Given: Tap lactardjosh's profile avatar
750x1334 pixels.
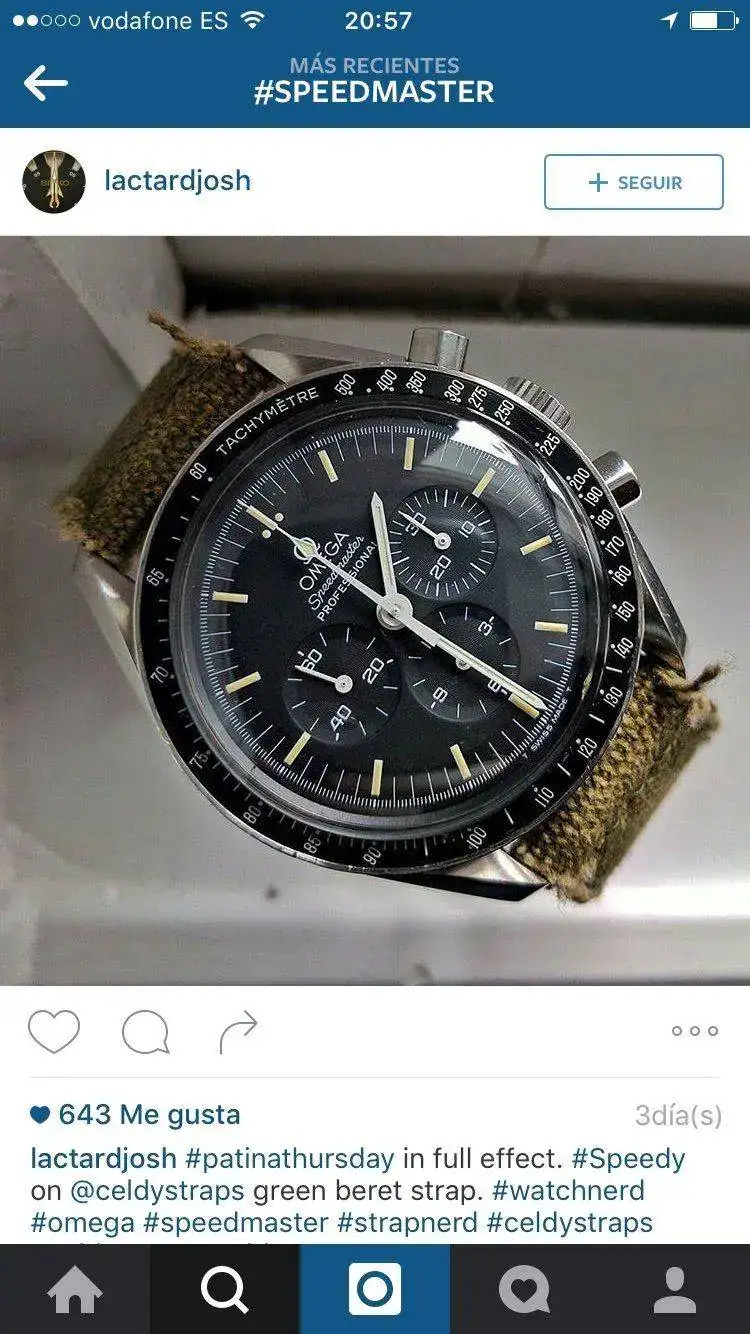Looking at the screenshot, I should (54, 182).
